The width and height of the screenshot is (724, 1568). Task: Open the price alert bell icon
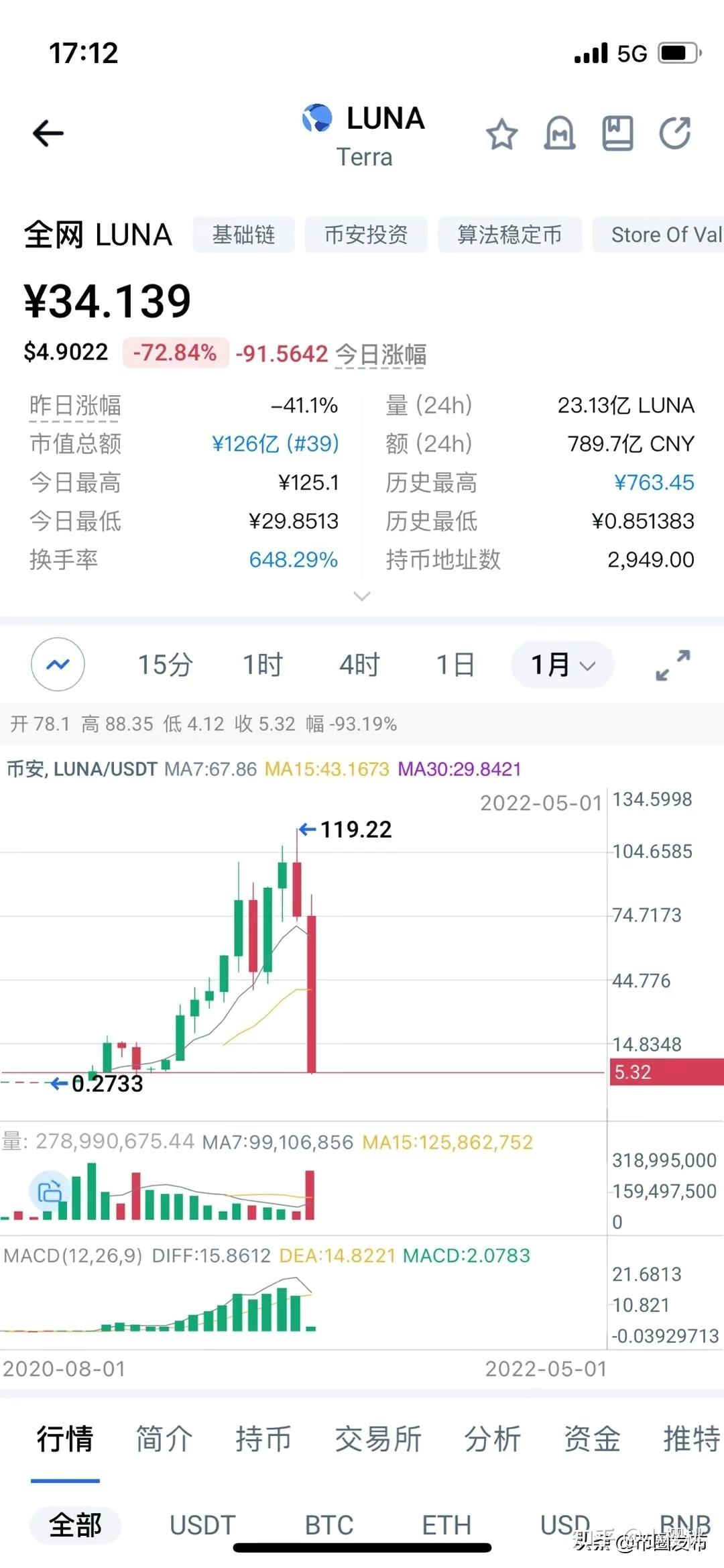tap(558, 133)
